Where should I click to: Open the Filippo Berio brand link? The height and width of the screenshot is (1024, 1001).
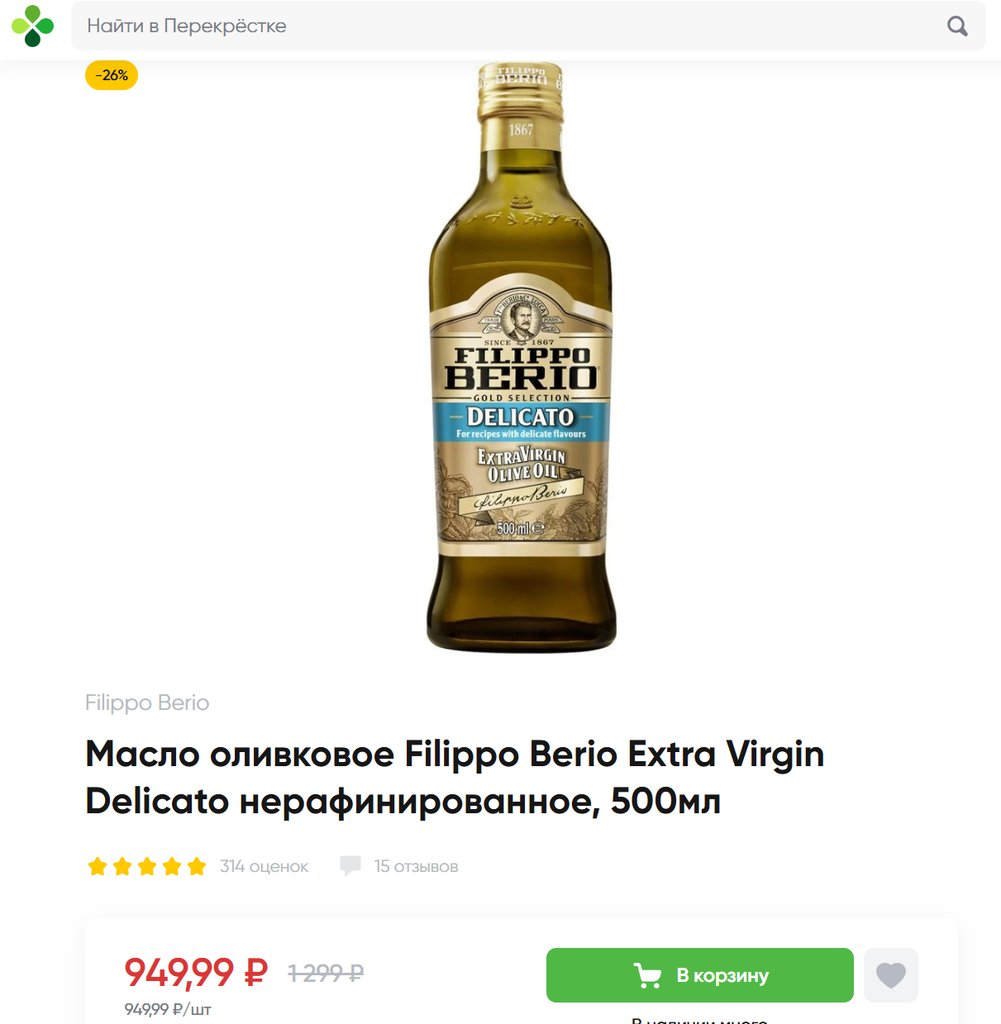click(x=147, y=703)
